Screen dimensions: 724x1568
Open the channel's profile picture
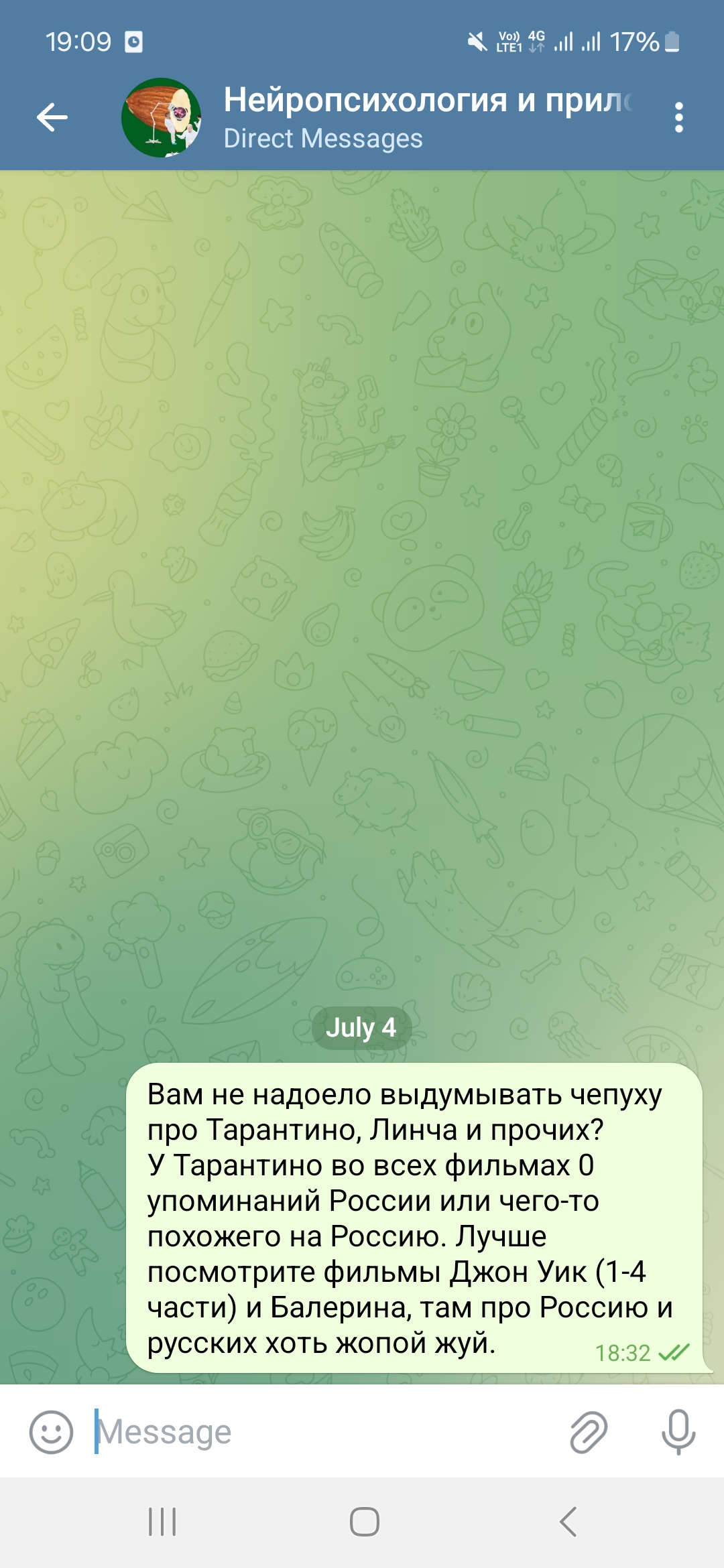coord(162,117)
